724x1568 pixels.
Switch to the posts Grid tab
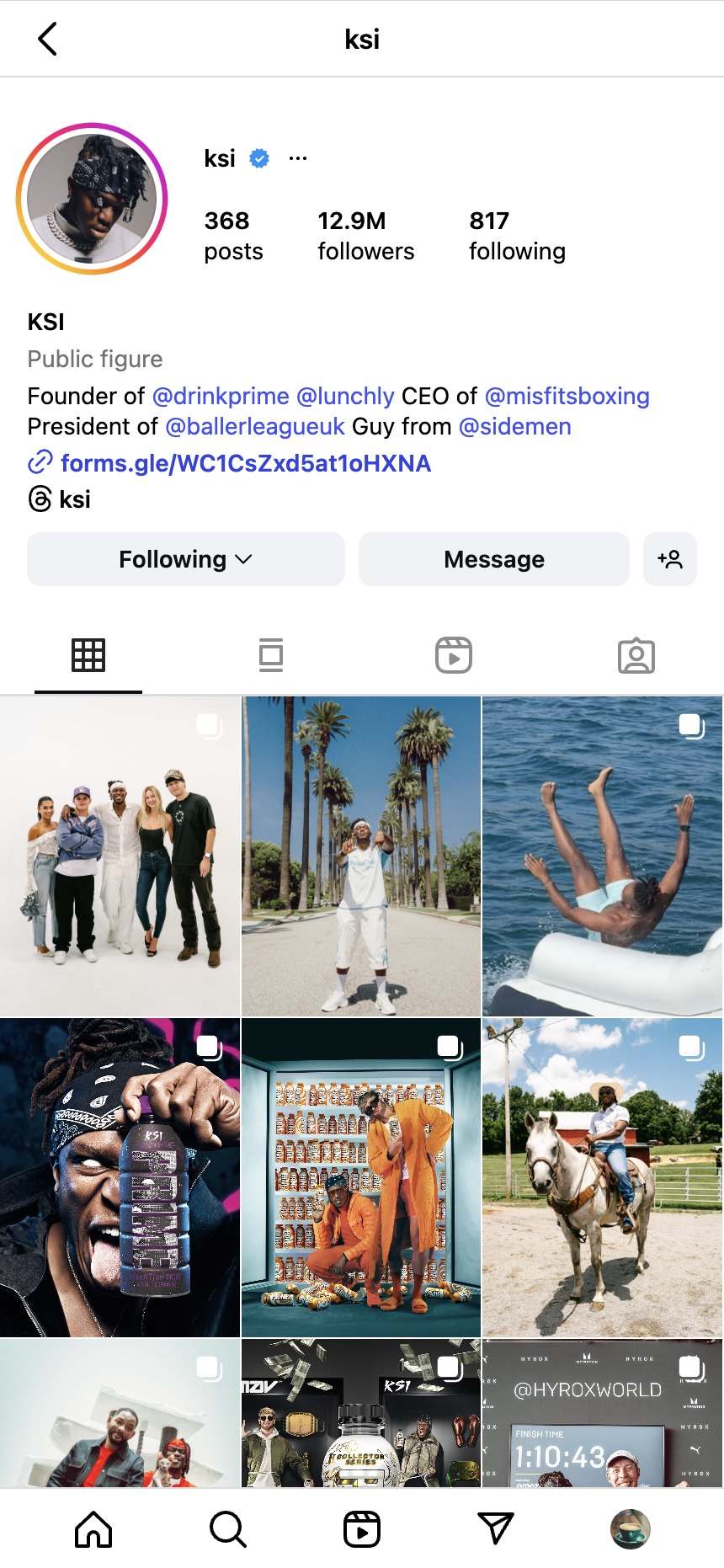88,654
